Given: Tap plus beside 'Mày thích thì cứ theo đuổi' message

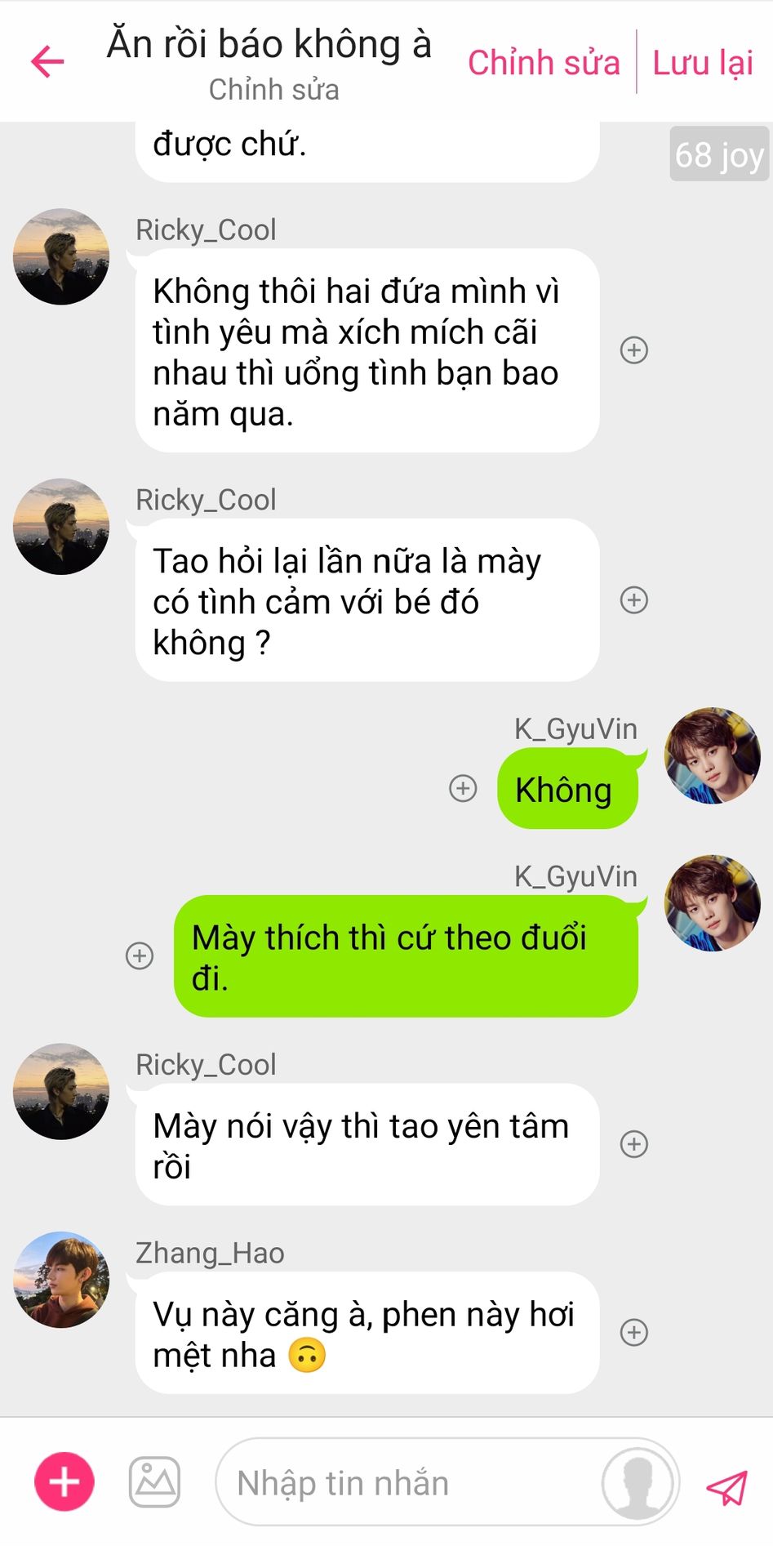Looking at the screenshot, I should [x=140, y=955].
